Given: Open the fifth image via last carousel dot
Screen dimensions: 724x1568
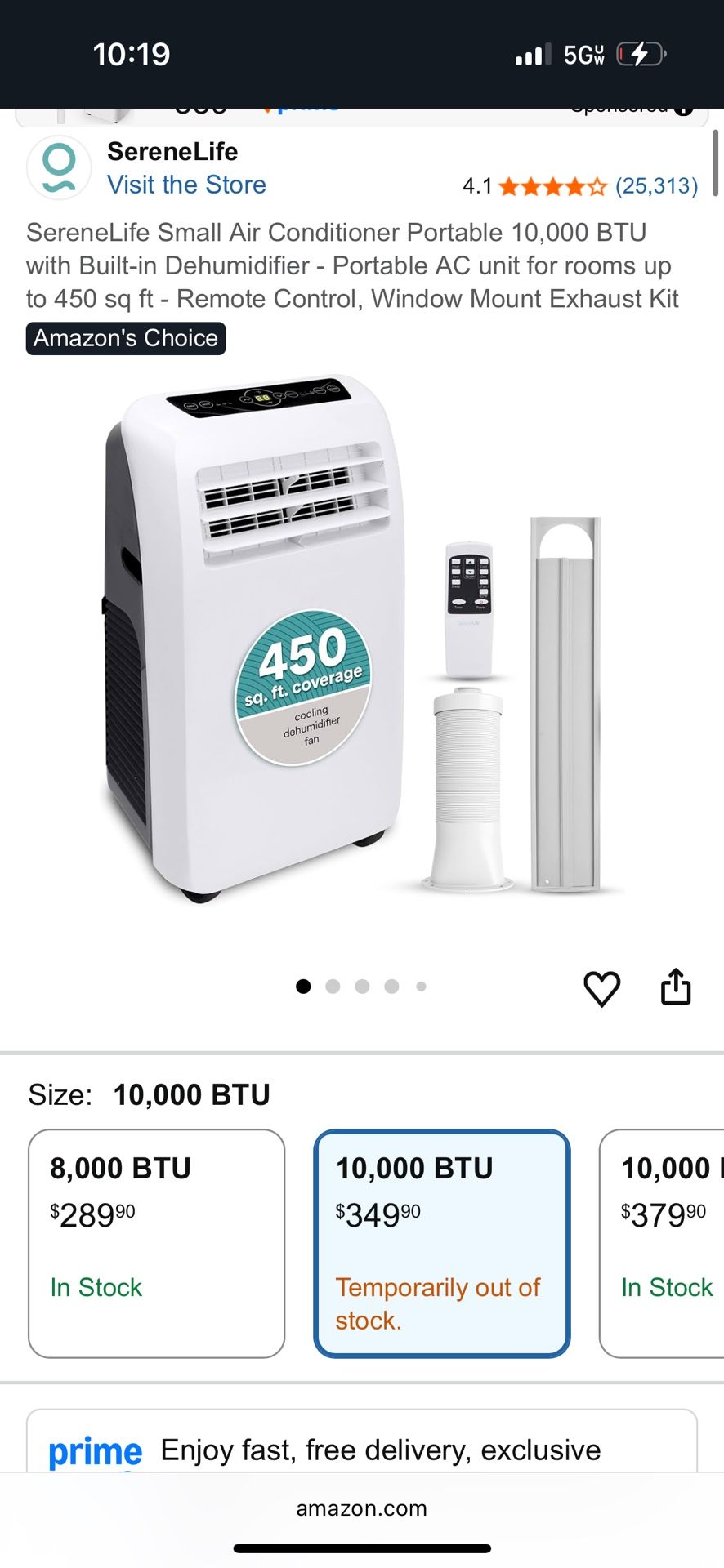Looking at the screenshot, I should pyautogui.click(x=421, y=986).
